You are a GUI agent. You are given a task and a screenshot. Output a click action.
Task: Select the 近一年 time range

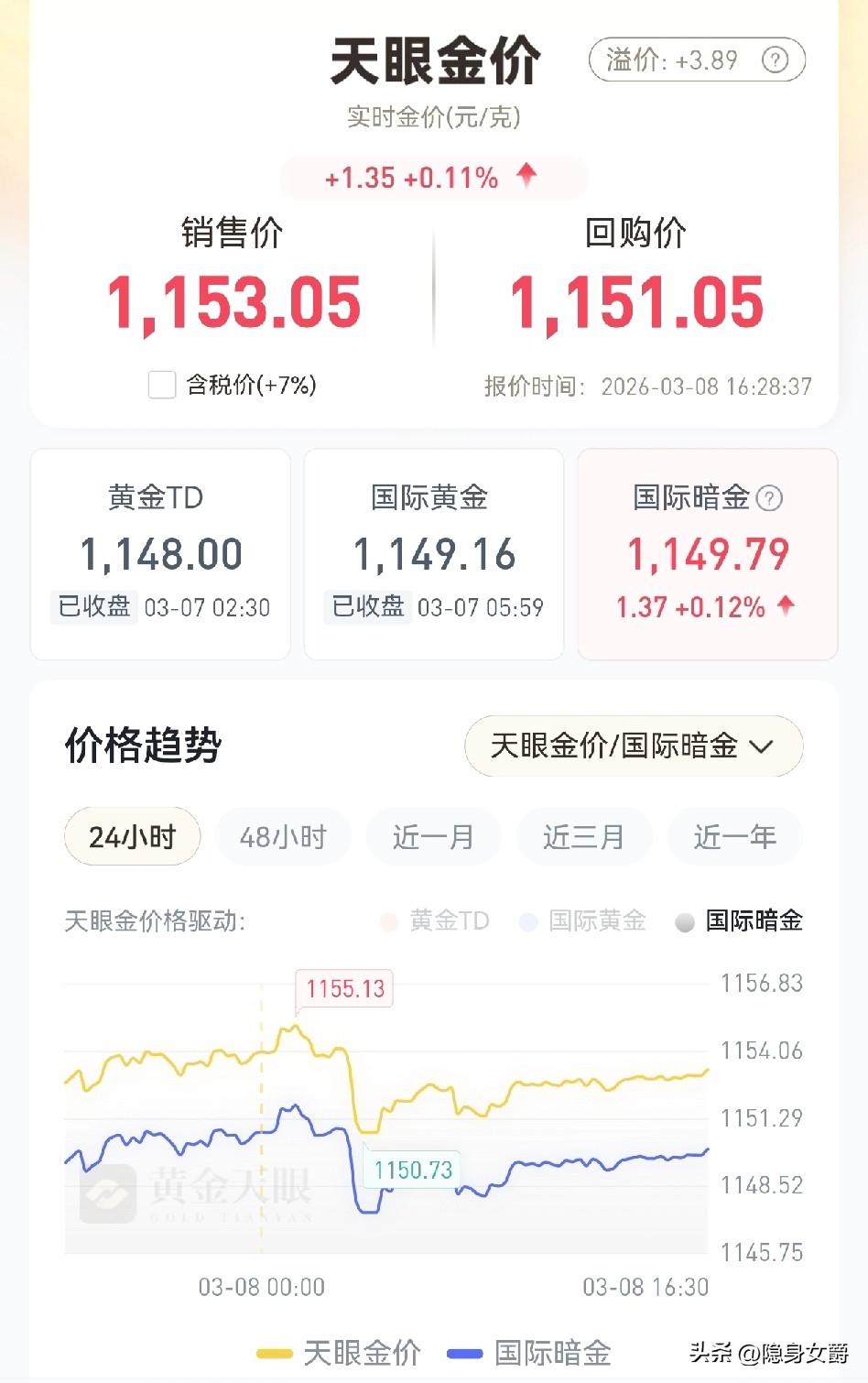point(735,836)
